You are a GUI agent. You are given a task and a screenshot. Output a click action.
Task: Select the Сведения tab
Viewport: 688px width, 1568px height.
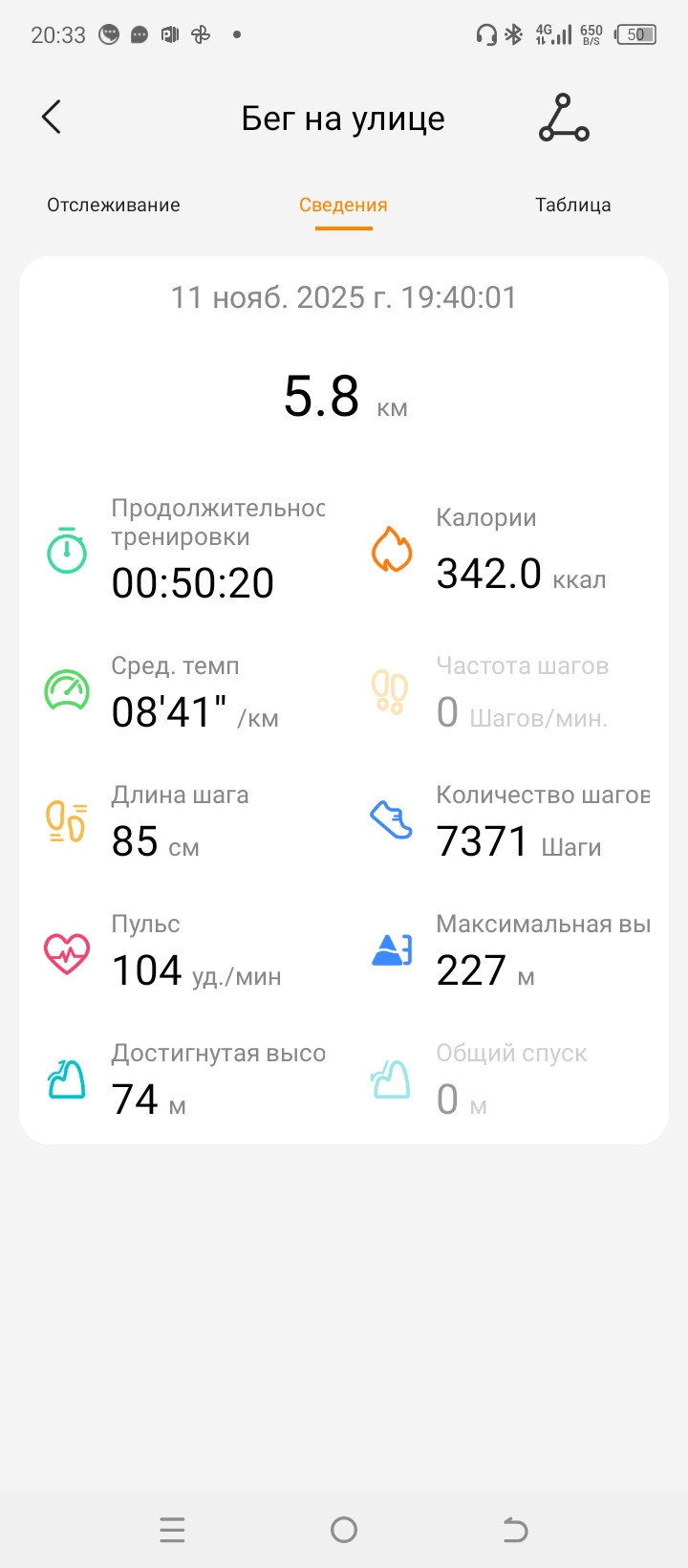click(x=343, y=205)
